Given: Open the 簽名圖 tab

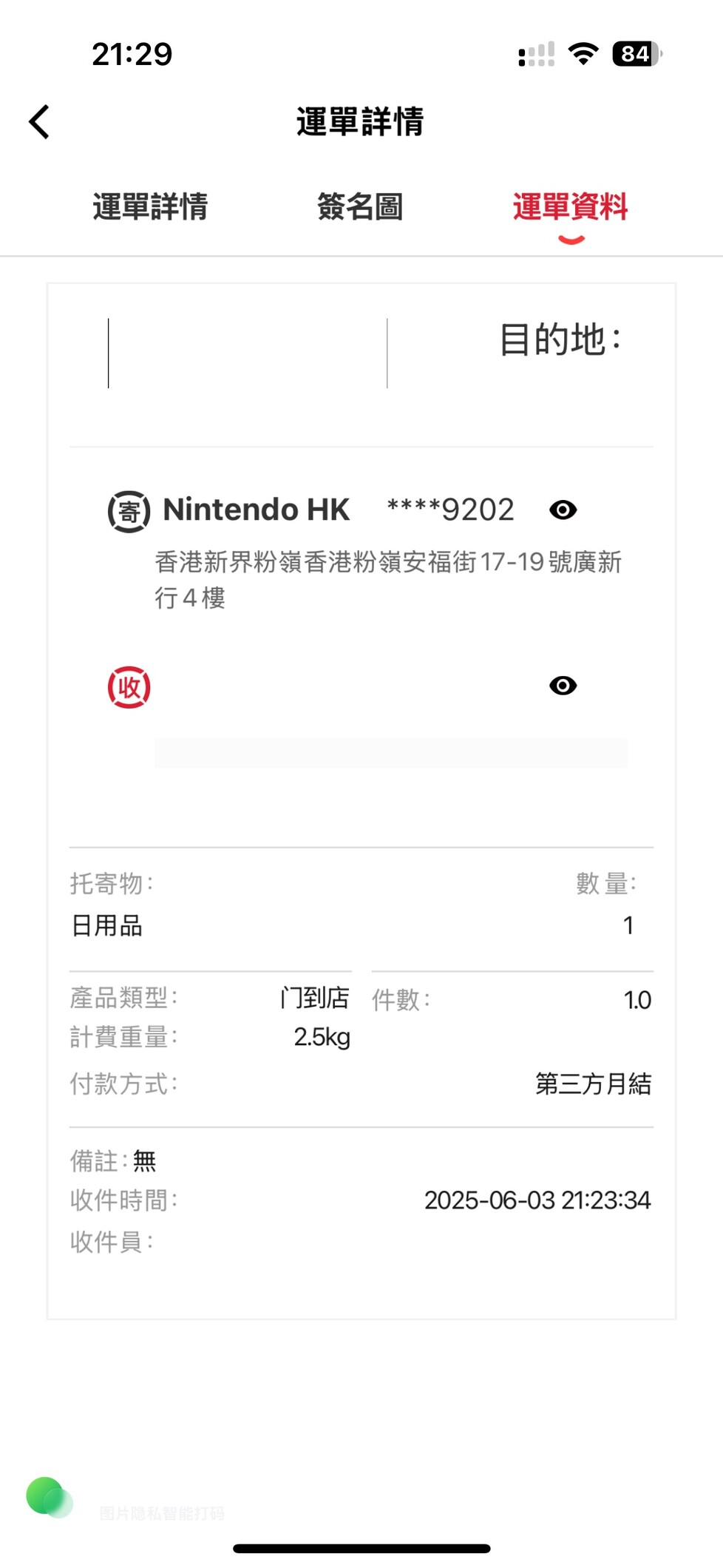Looking at the screenshot, I should 360,206.
